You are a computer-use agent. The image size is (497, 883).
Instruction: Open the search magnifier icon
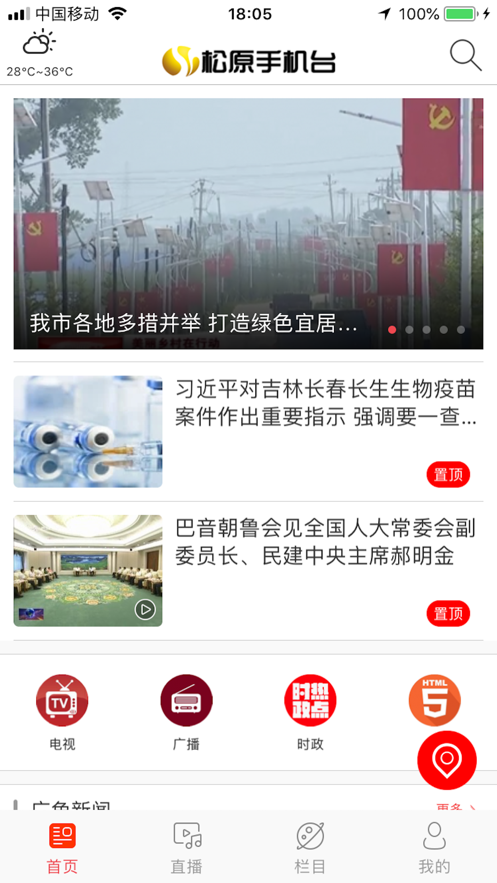pyautogui.click(x=465, y=55)
